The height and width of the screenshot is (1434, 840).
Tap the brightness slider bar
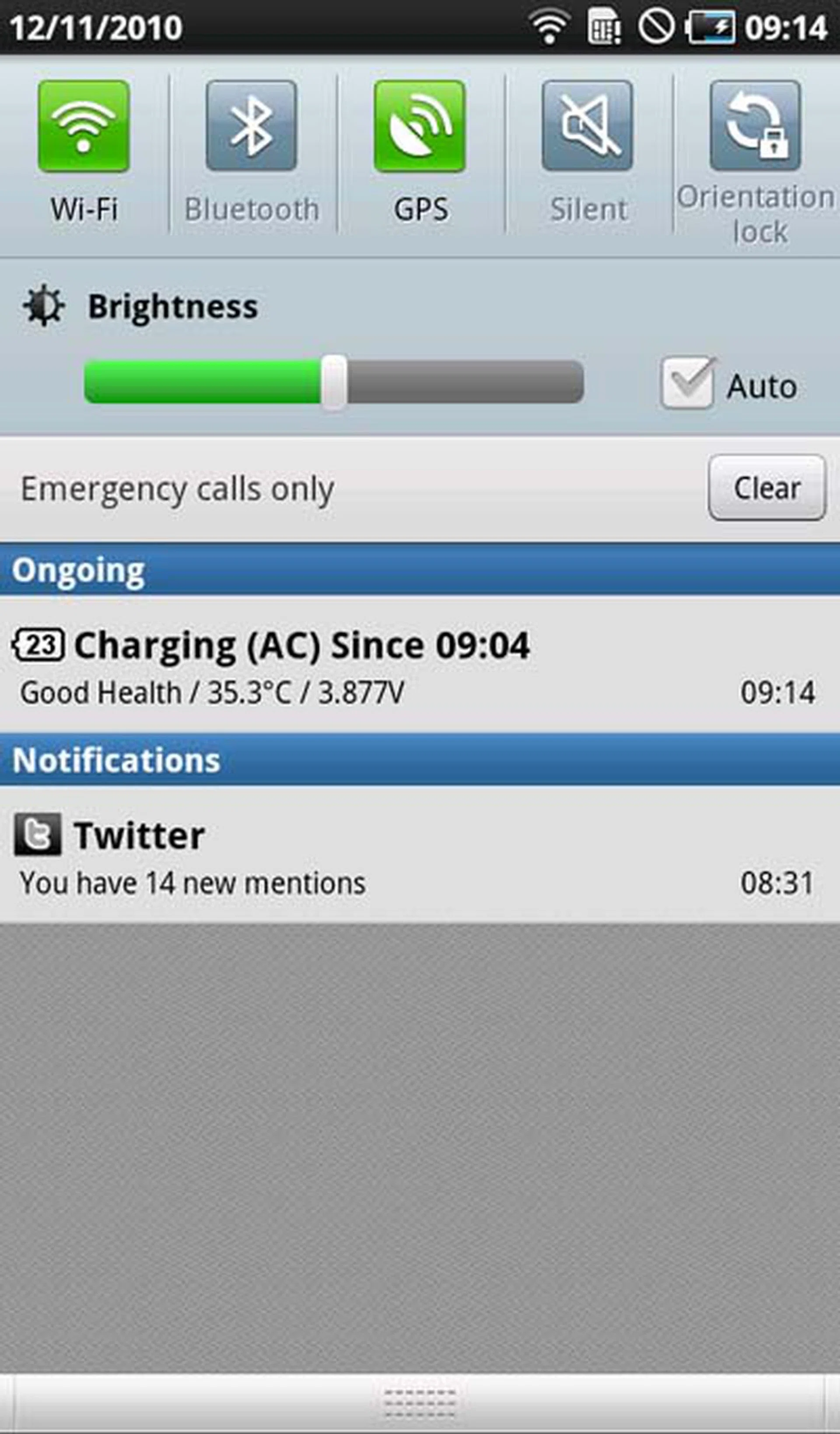click(333, 382)
